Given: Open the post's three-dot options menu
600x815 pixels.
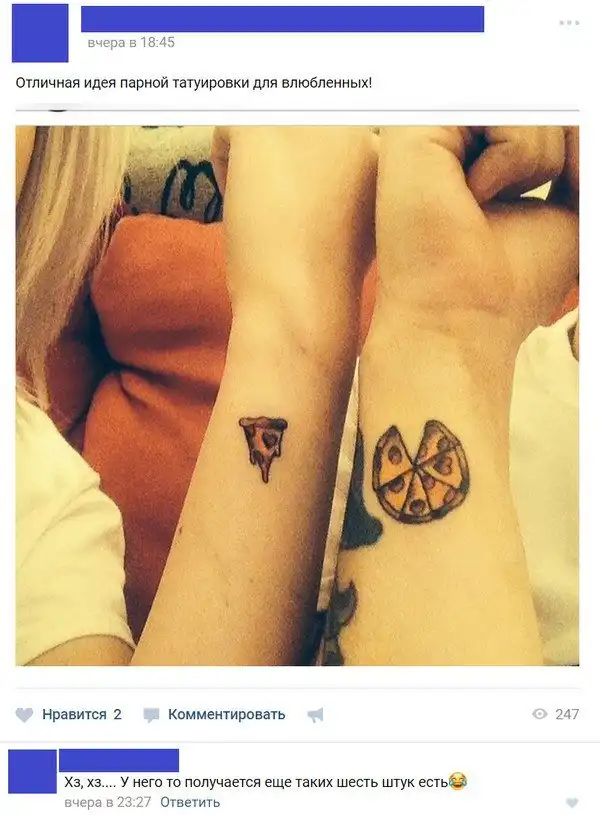Looking at the screenshot, I should tap(568, 22).
